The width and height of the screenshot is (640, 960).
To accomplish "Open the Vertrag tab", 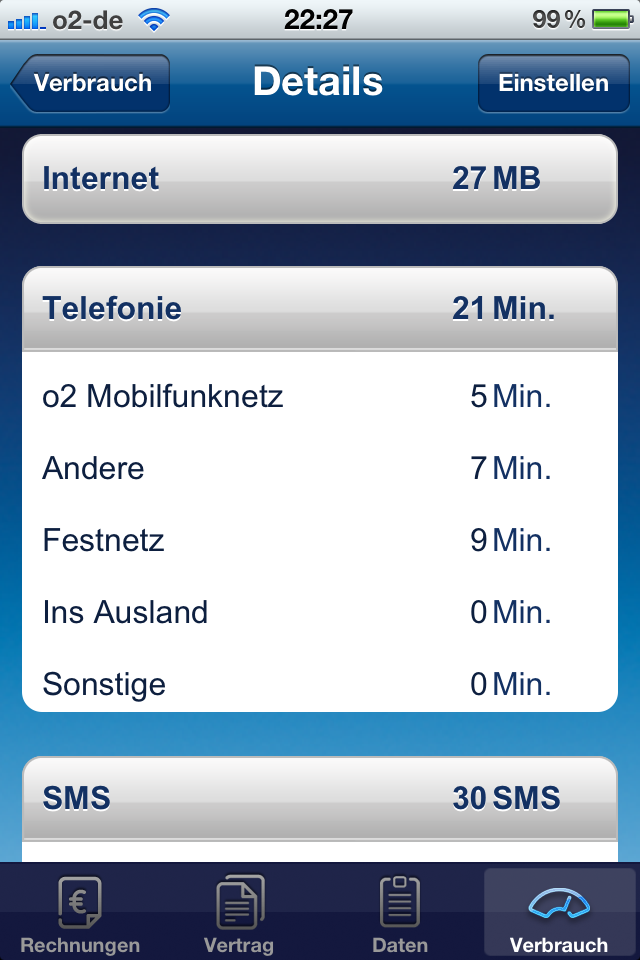I will [x=240, y=912].
